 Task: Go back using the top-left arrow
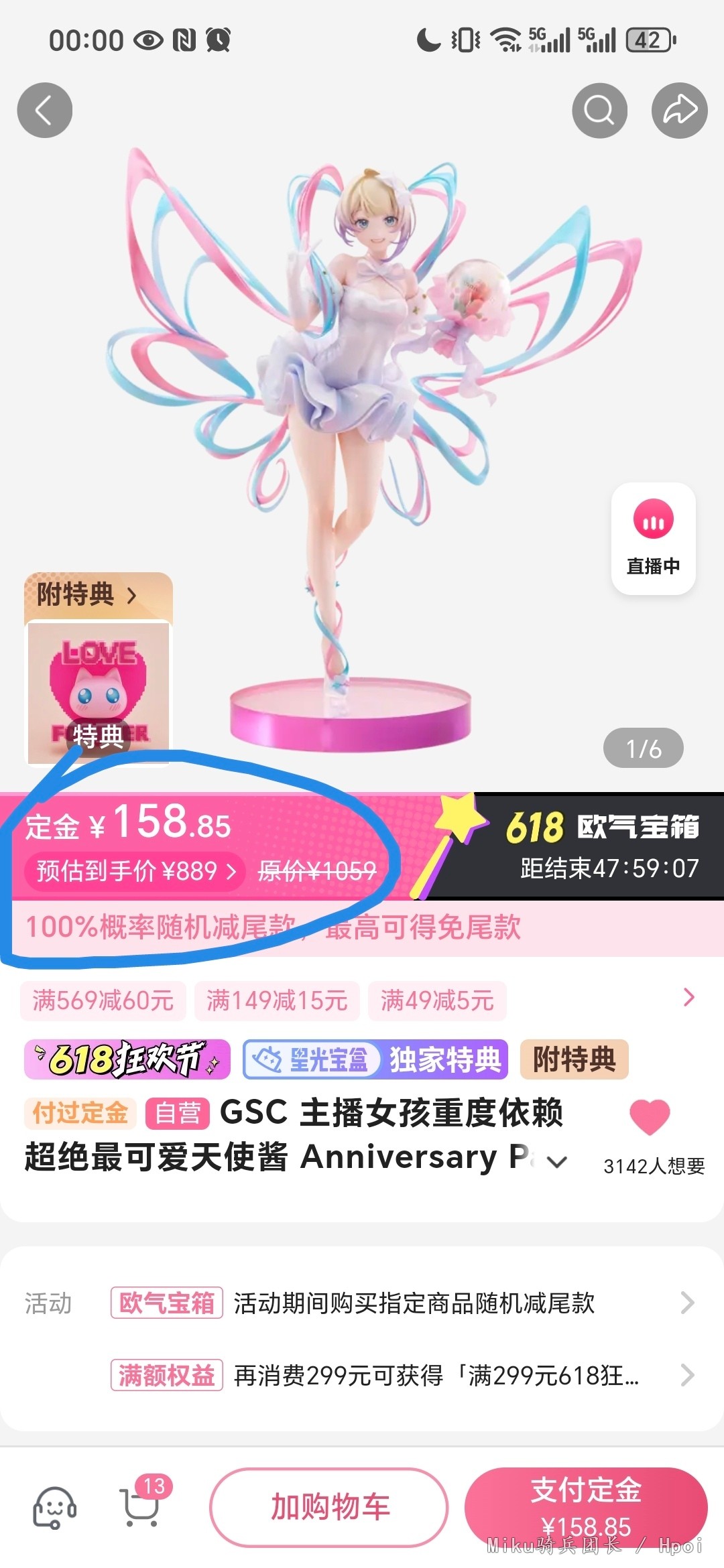(44, 111)
